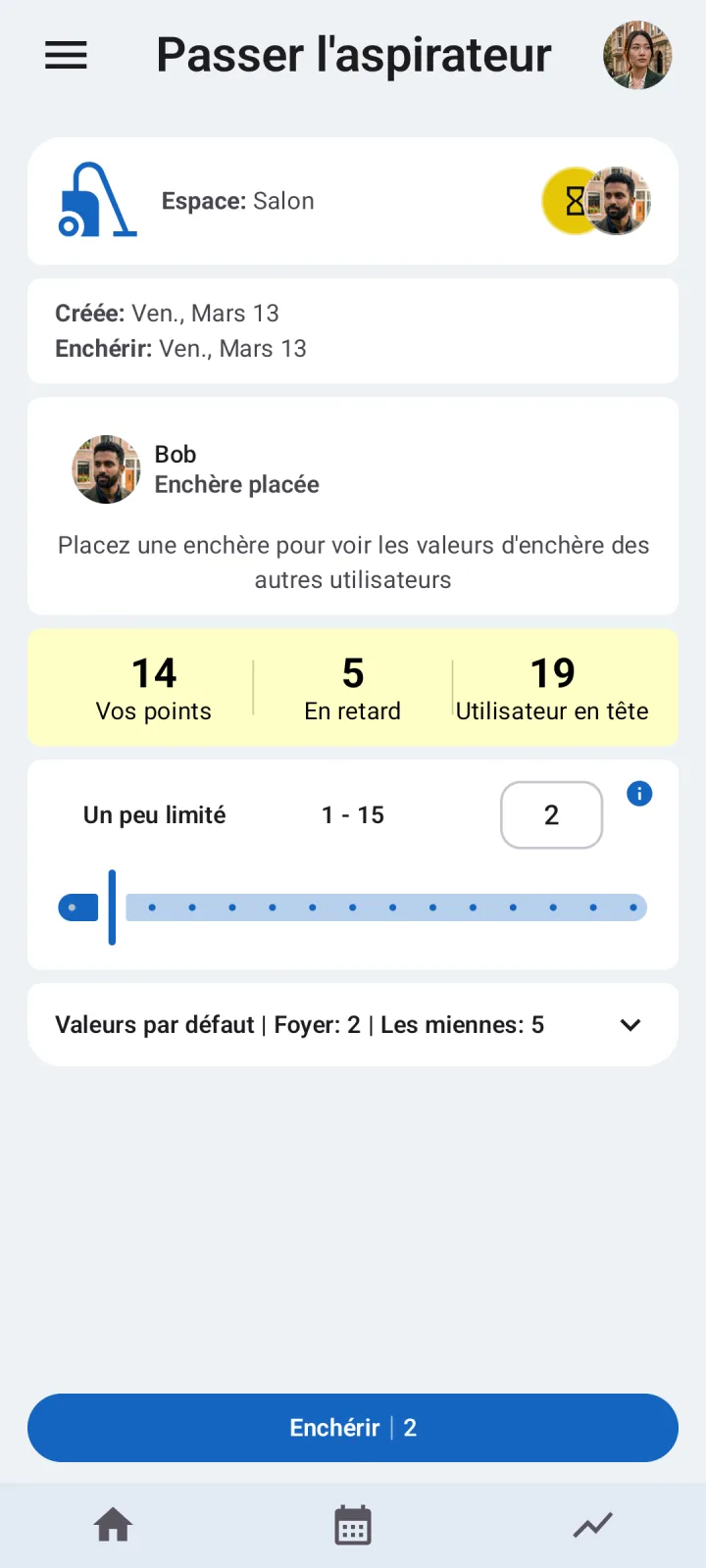Tap the Espace: Salon label

tap(238, 201)
